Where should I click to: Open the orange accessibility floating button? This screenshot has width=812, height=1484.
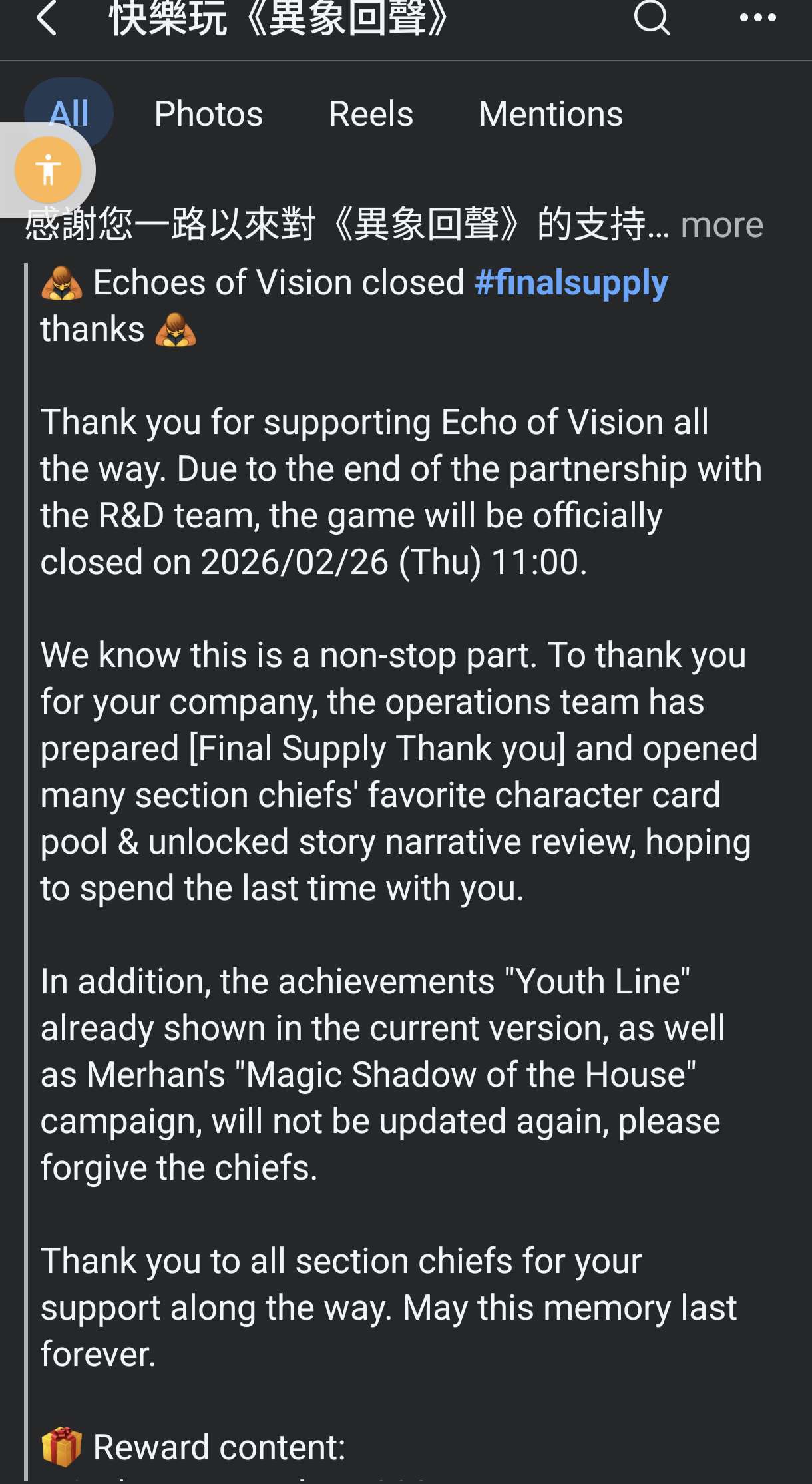tap(48, 170)
